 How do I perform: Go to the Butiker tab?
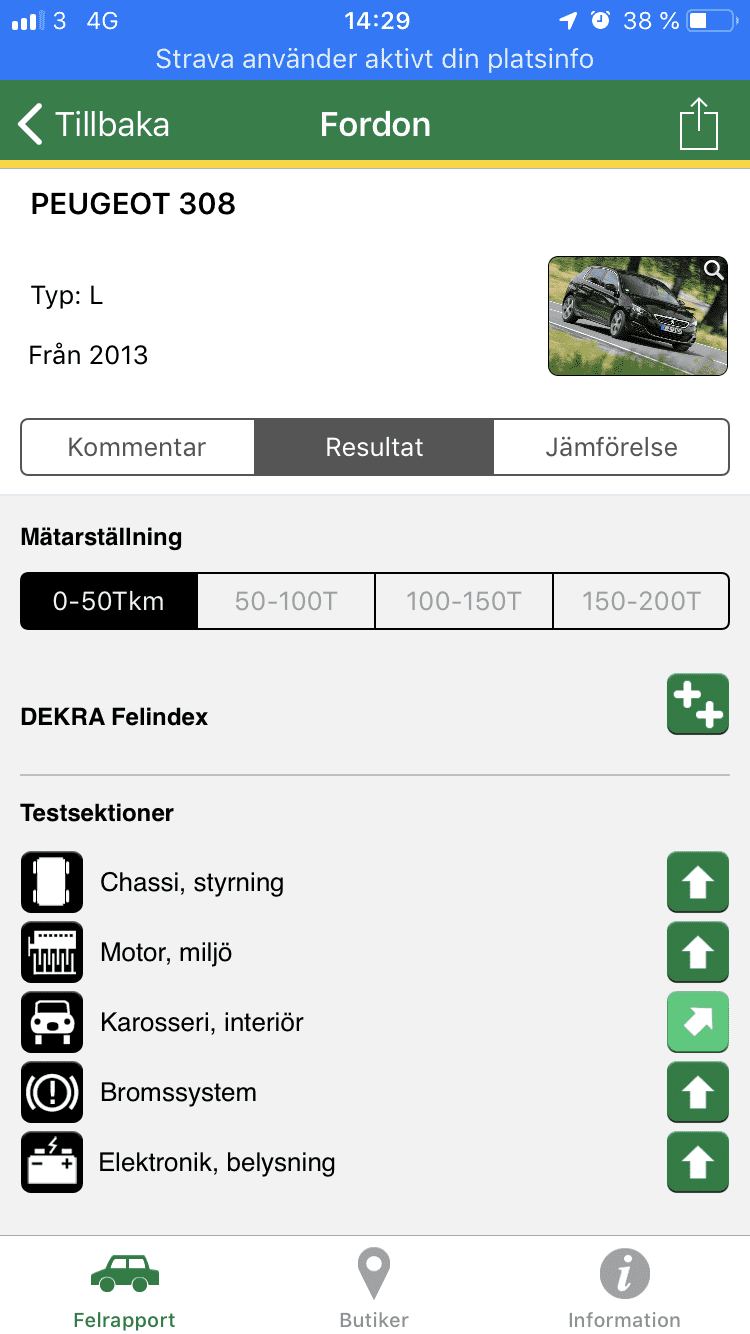(x=374, y=1290)
